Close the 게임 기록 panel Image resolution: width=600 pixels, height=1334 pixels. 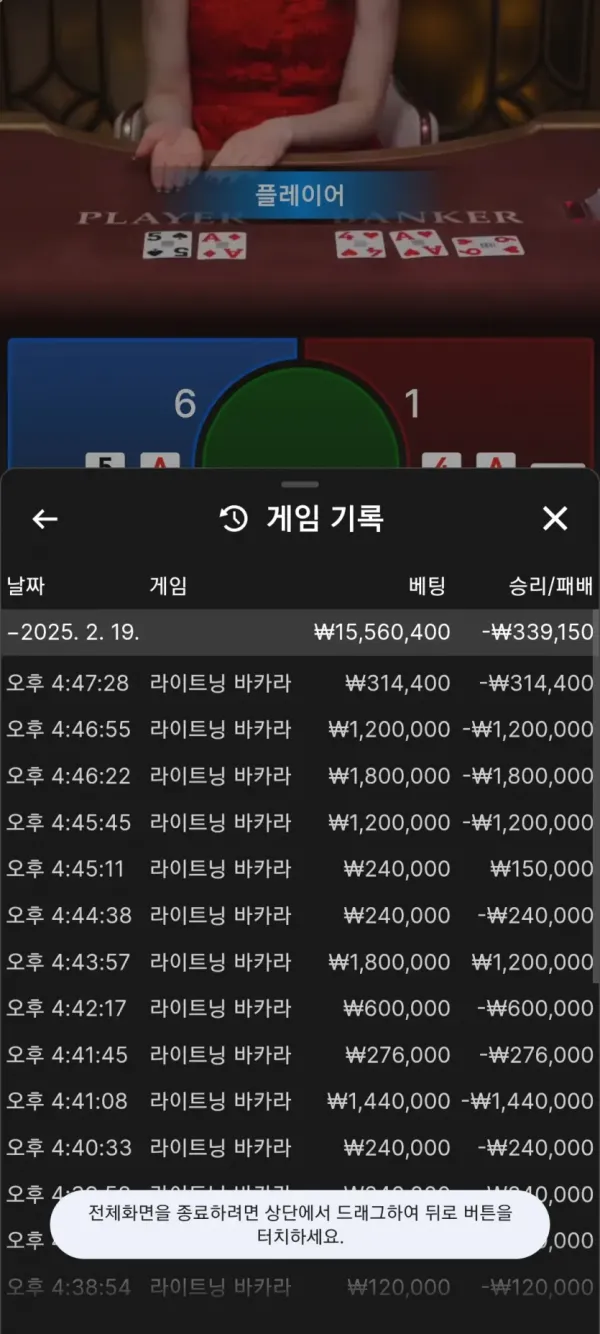554,518
